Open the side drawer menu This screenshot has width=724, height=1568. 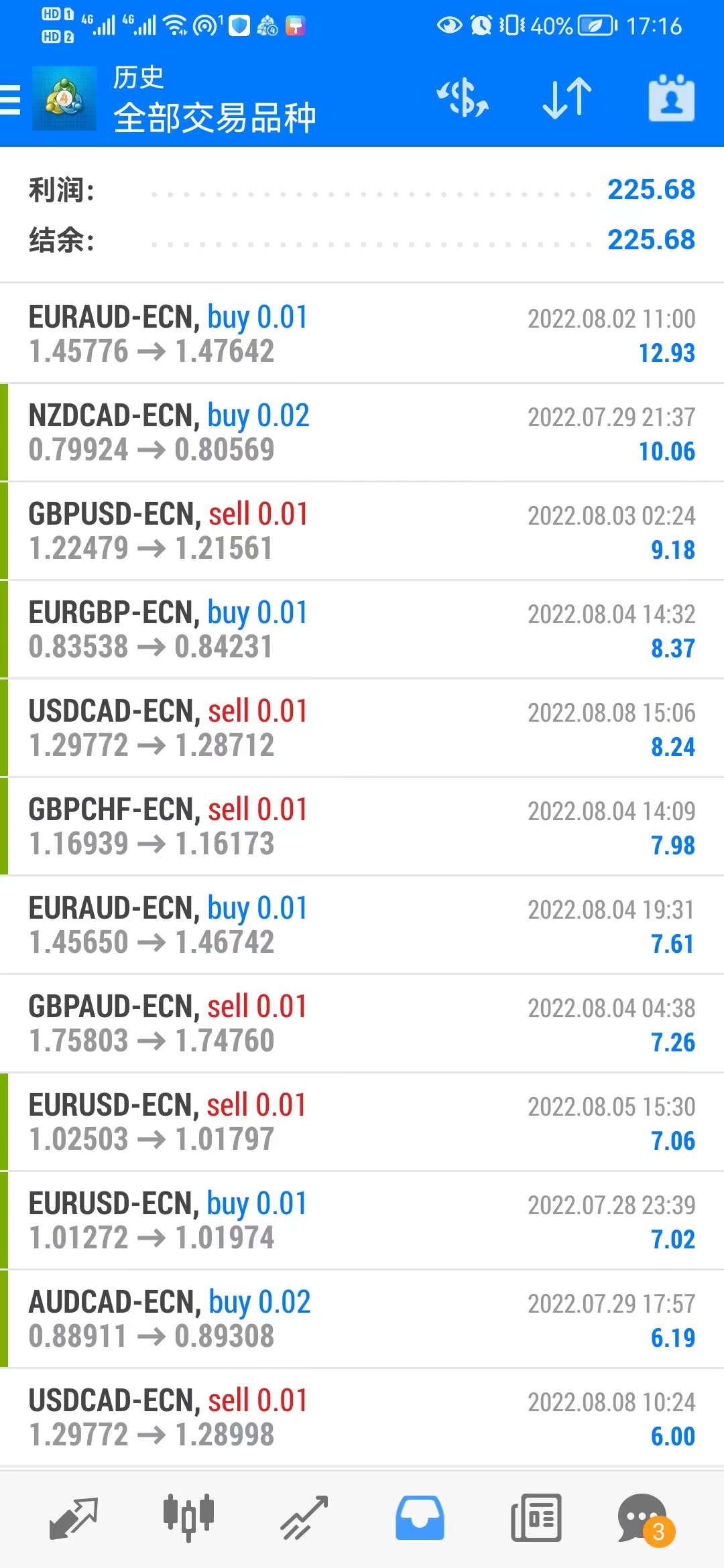coord(11,100)
